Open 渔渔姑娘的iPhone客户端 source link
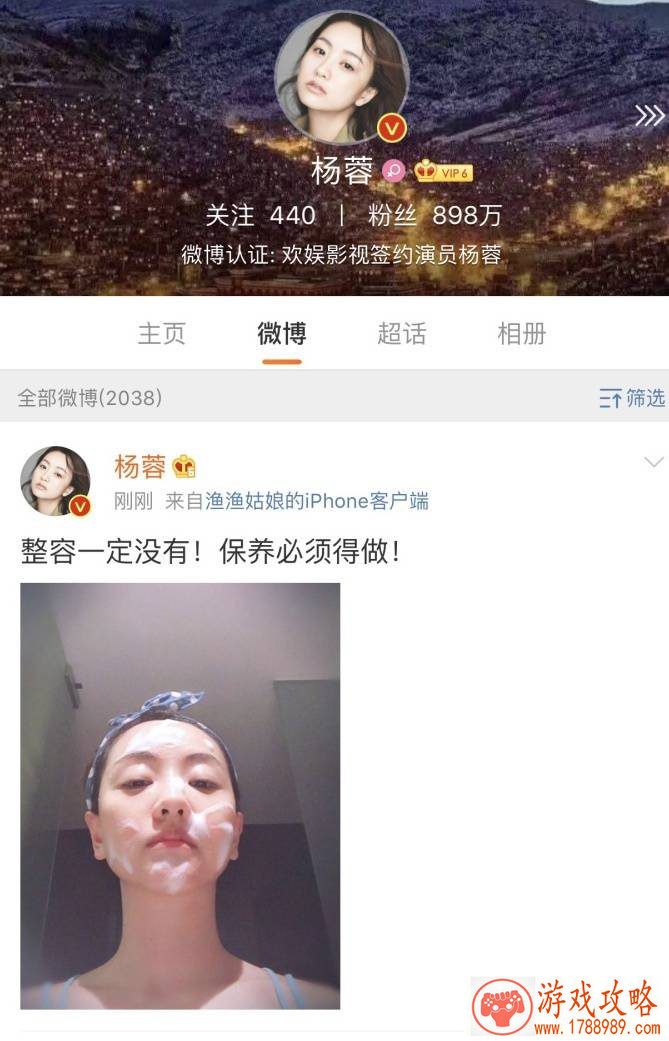669x1041 pixels. (317, 501)
